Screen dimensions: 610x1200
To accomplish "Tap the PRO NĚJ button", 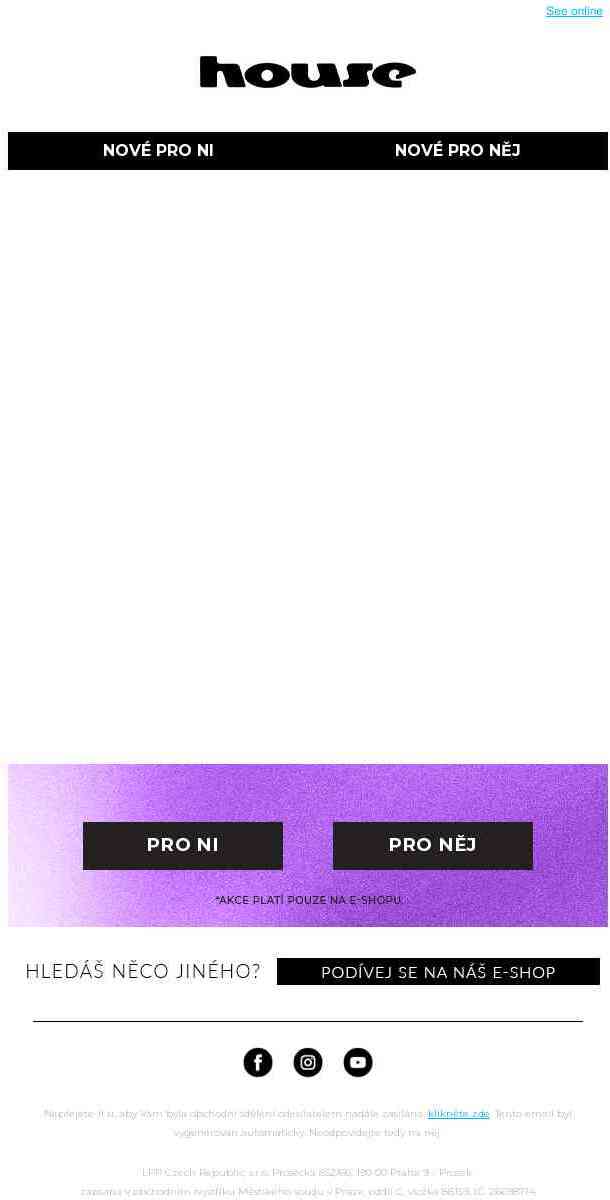I will pos(433,845).
